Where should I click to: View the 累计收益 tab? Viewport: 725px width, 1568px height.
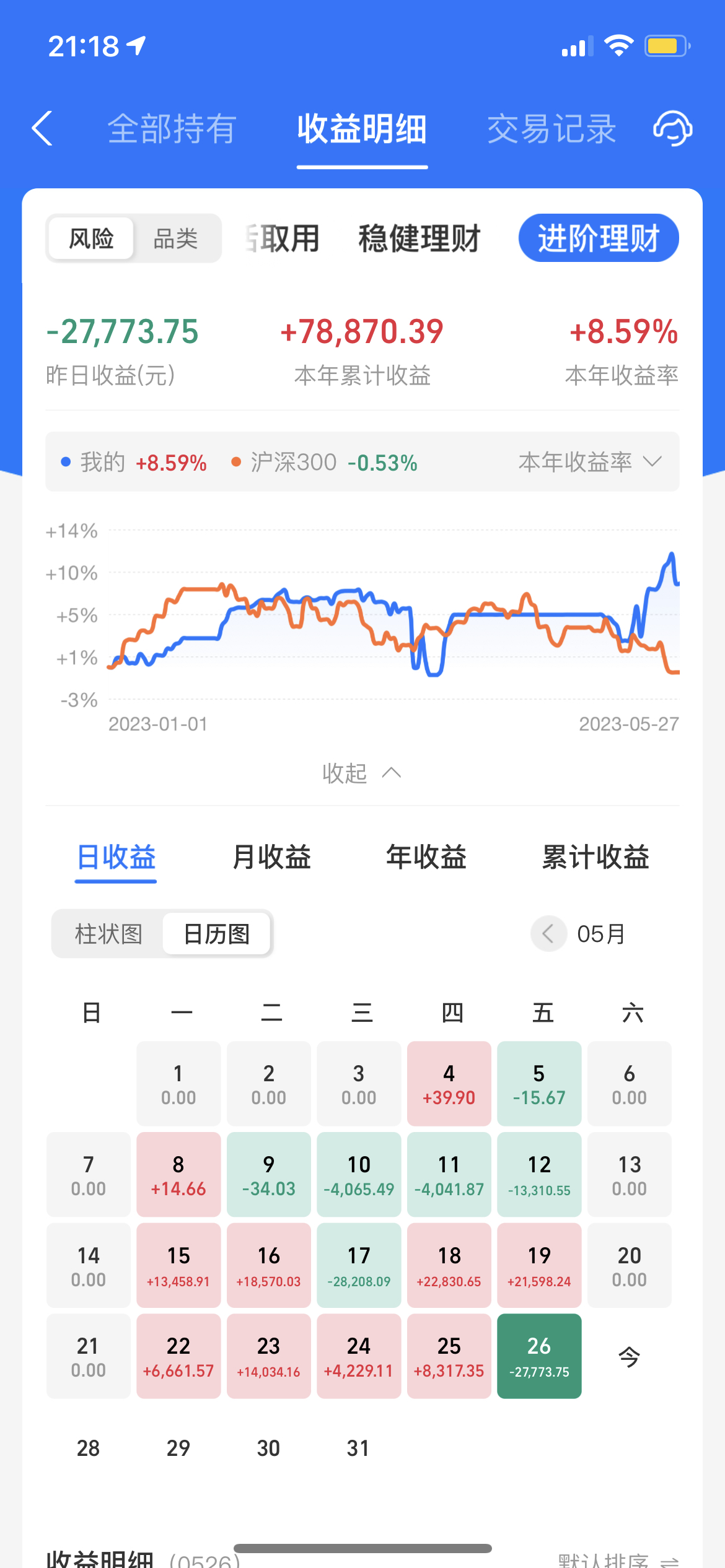[595, 858]
